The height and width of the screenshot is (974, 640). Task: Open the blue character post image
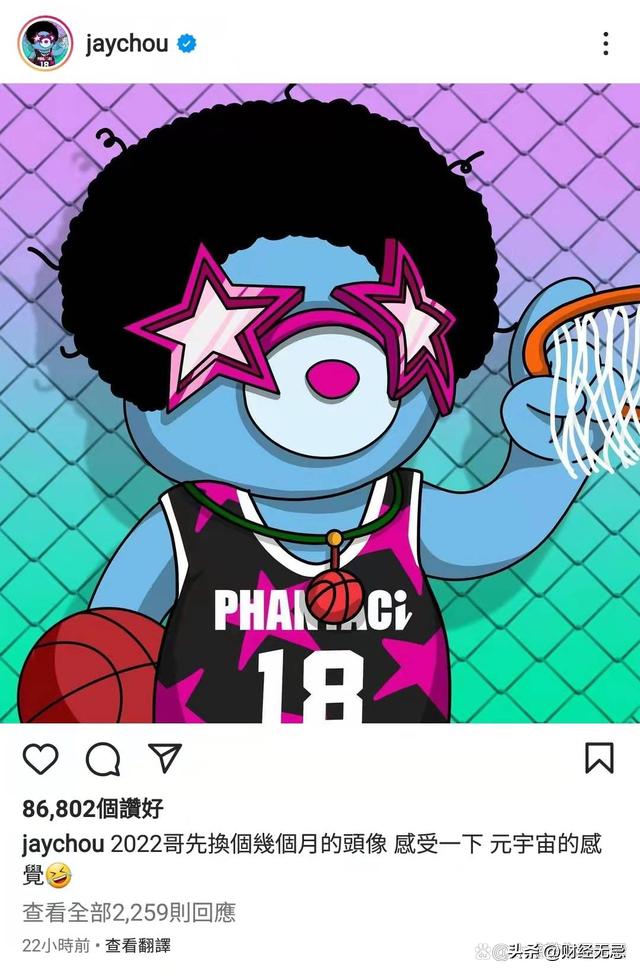pos(320,402)
